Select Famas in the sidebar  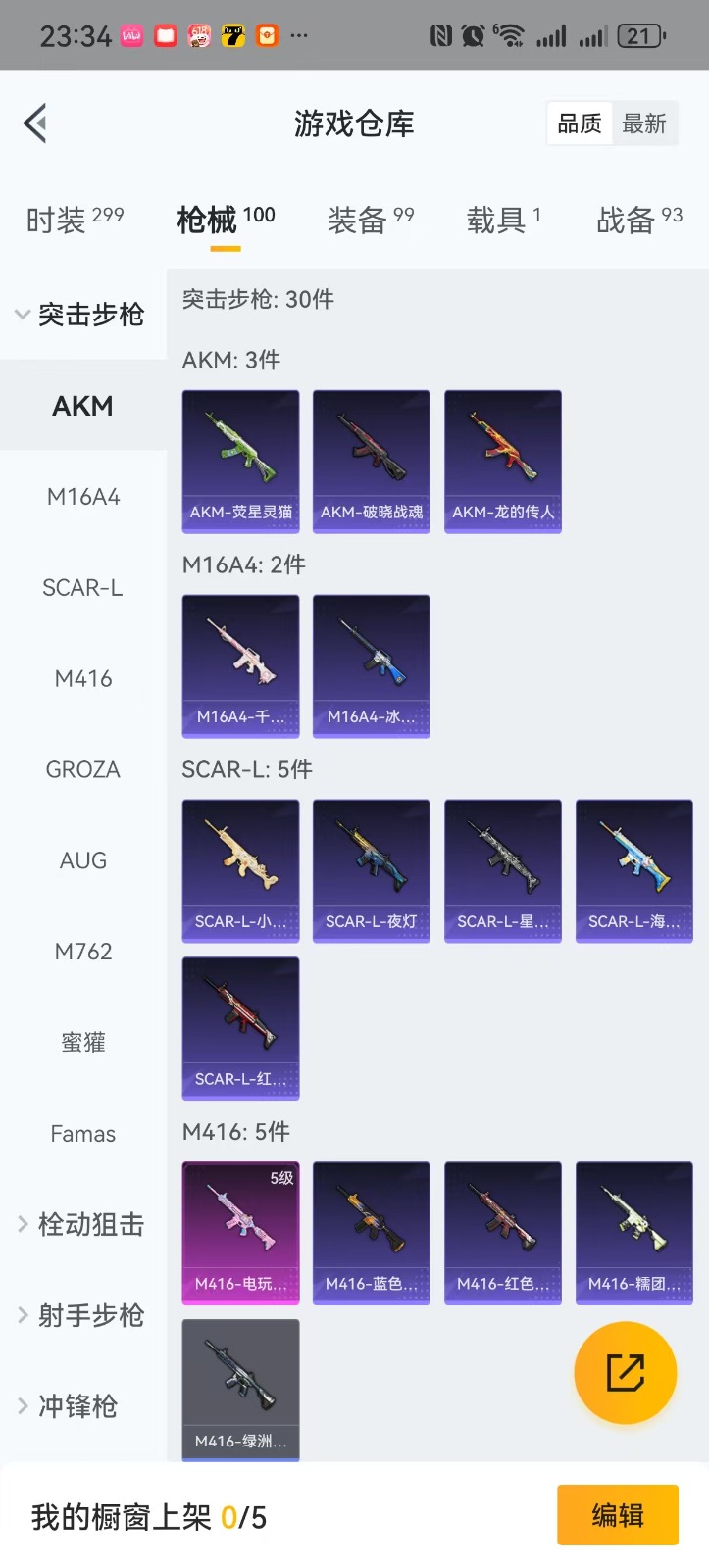(x=83, y=1134)
